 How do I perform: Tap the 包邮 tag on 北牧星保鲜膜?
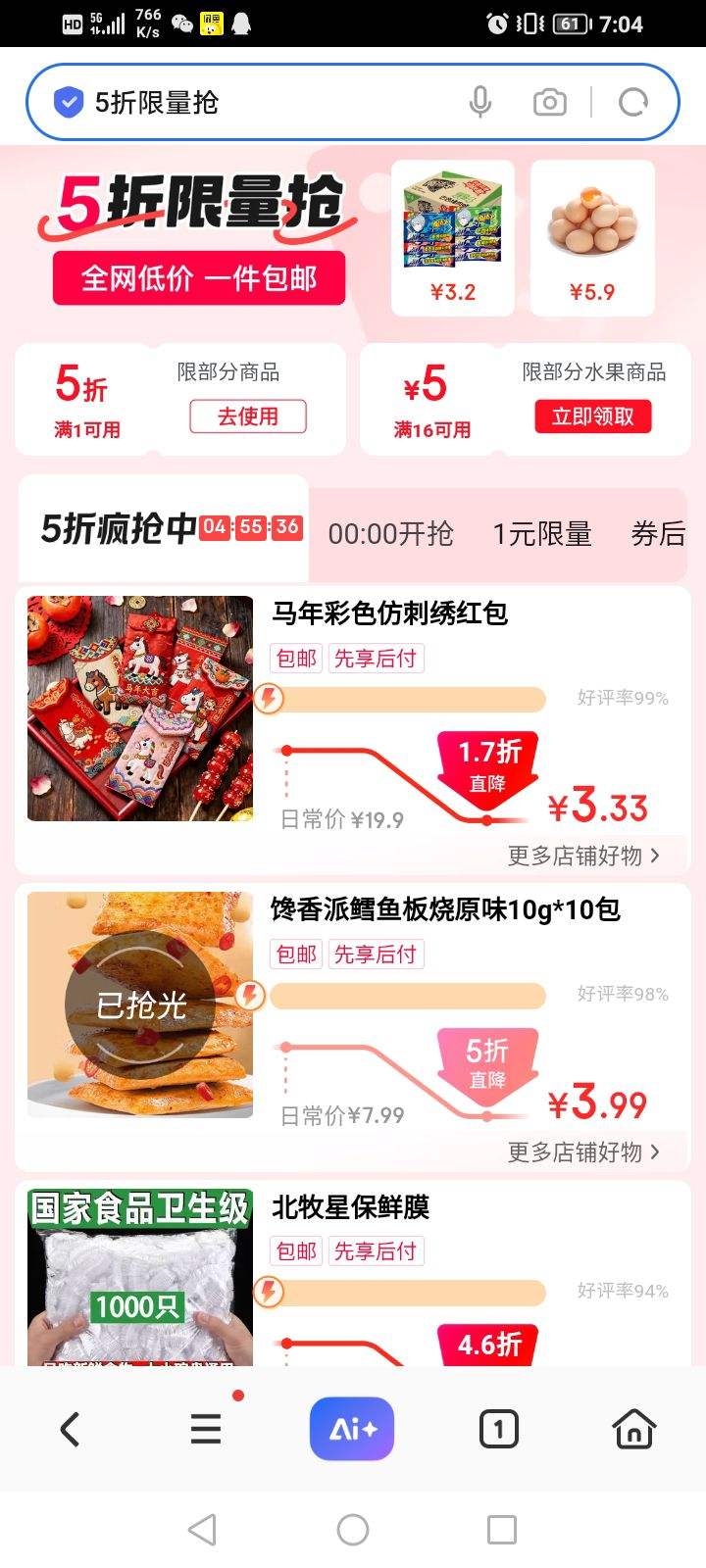point(296,1250)
